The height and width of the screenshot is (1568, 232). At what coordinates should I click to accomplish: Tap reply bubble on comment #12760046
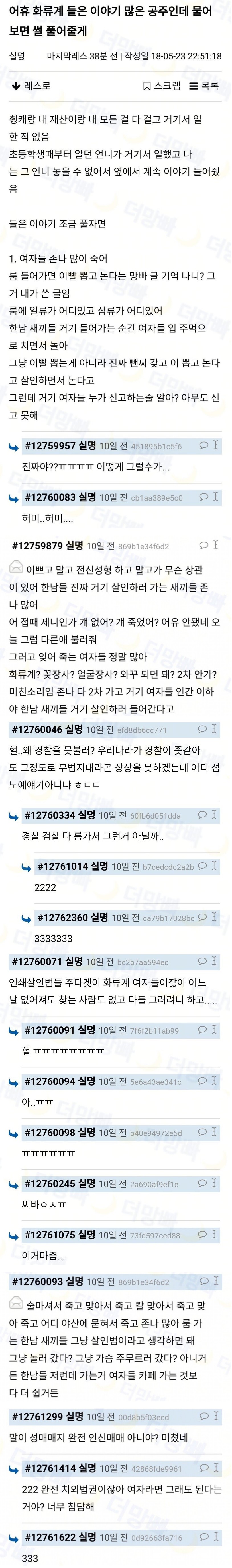click(203, 729)
